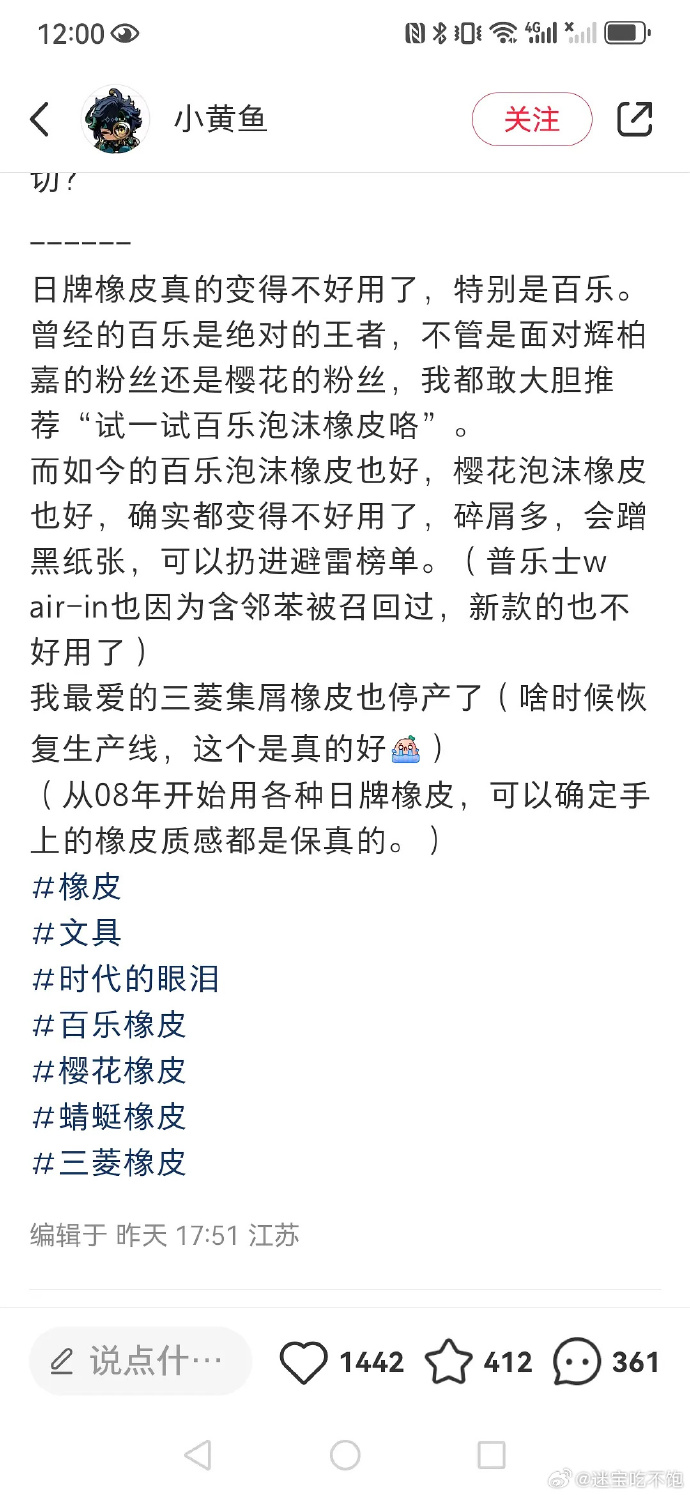
Task: Like this post with the heart icon
Action: coord(303,1362)
